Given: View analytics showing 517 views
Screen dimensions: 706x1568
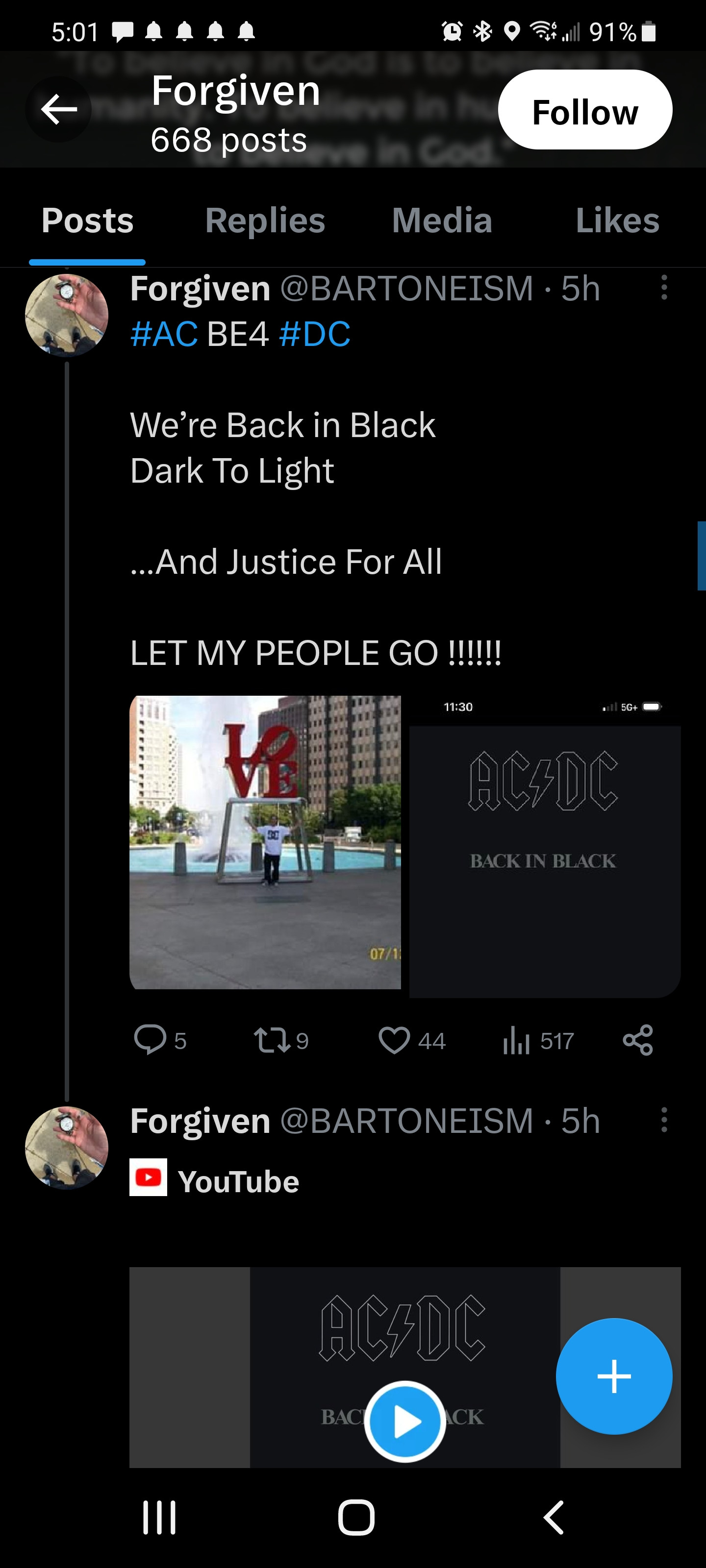Looking at the screenshot, I should [517, 1040].
